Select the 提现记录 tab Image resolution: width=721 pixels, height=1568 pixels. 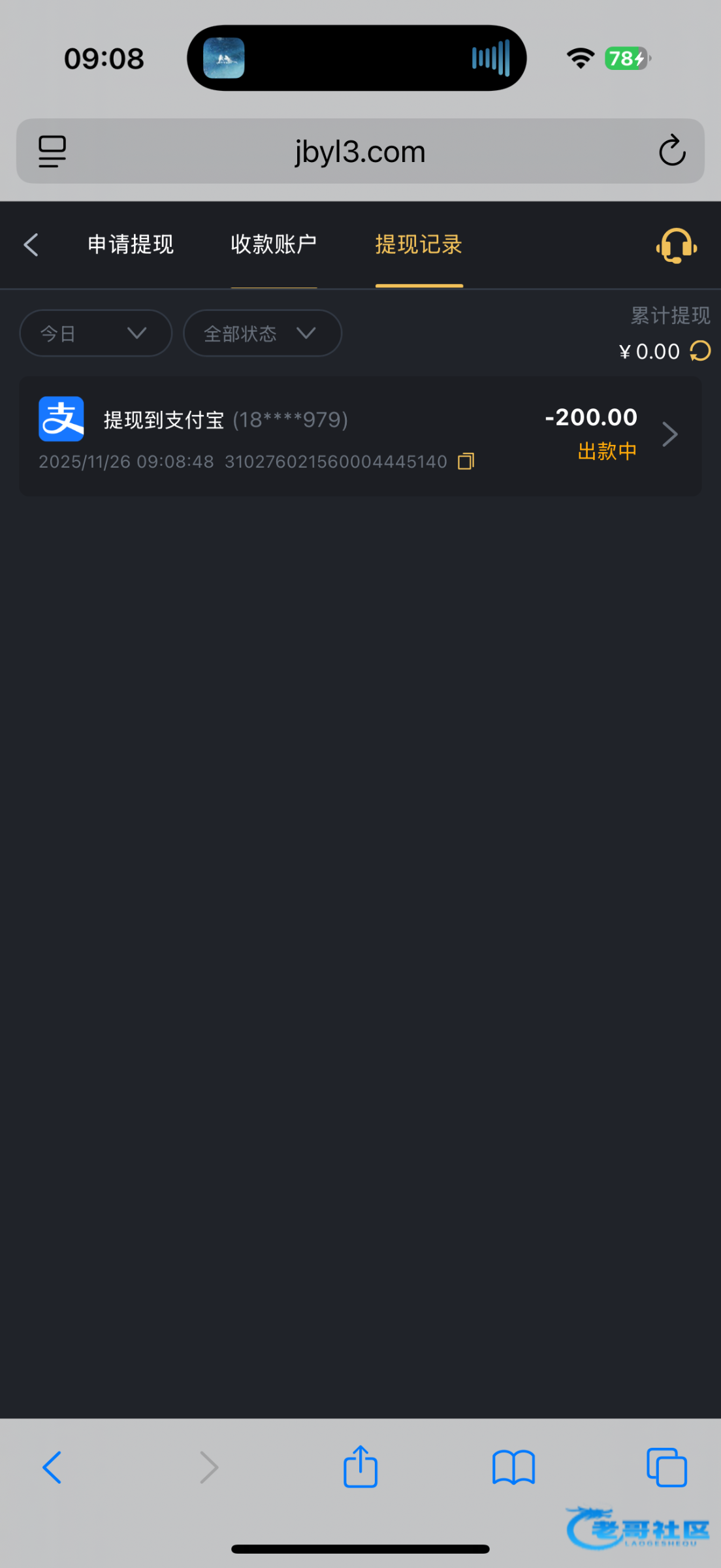click(419, 245)
